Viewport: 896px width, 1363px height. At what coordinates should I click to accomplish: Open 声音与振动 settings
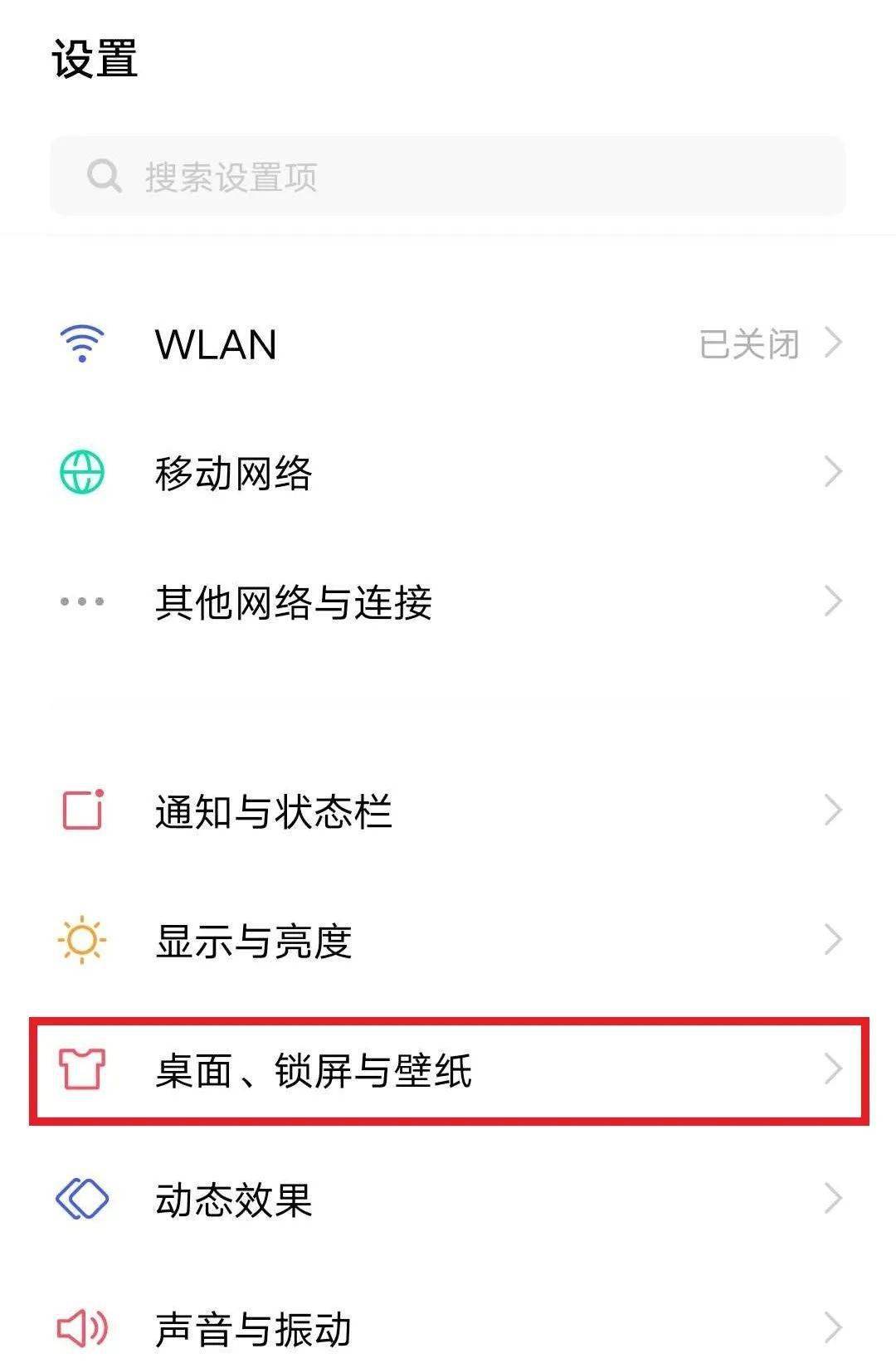pos(448,1327)
